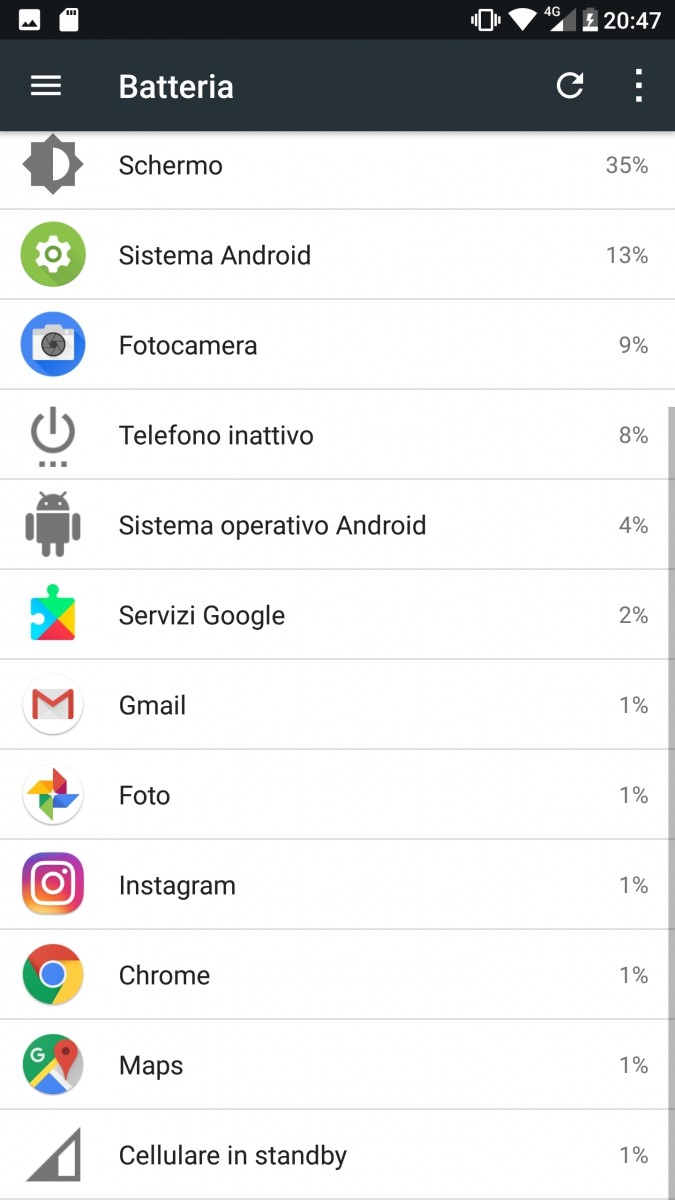This screenshot has height=1200, width=675.
Task: View Sistema Android battery details
Action: coord(336,255)
